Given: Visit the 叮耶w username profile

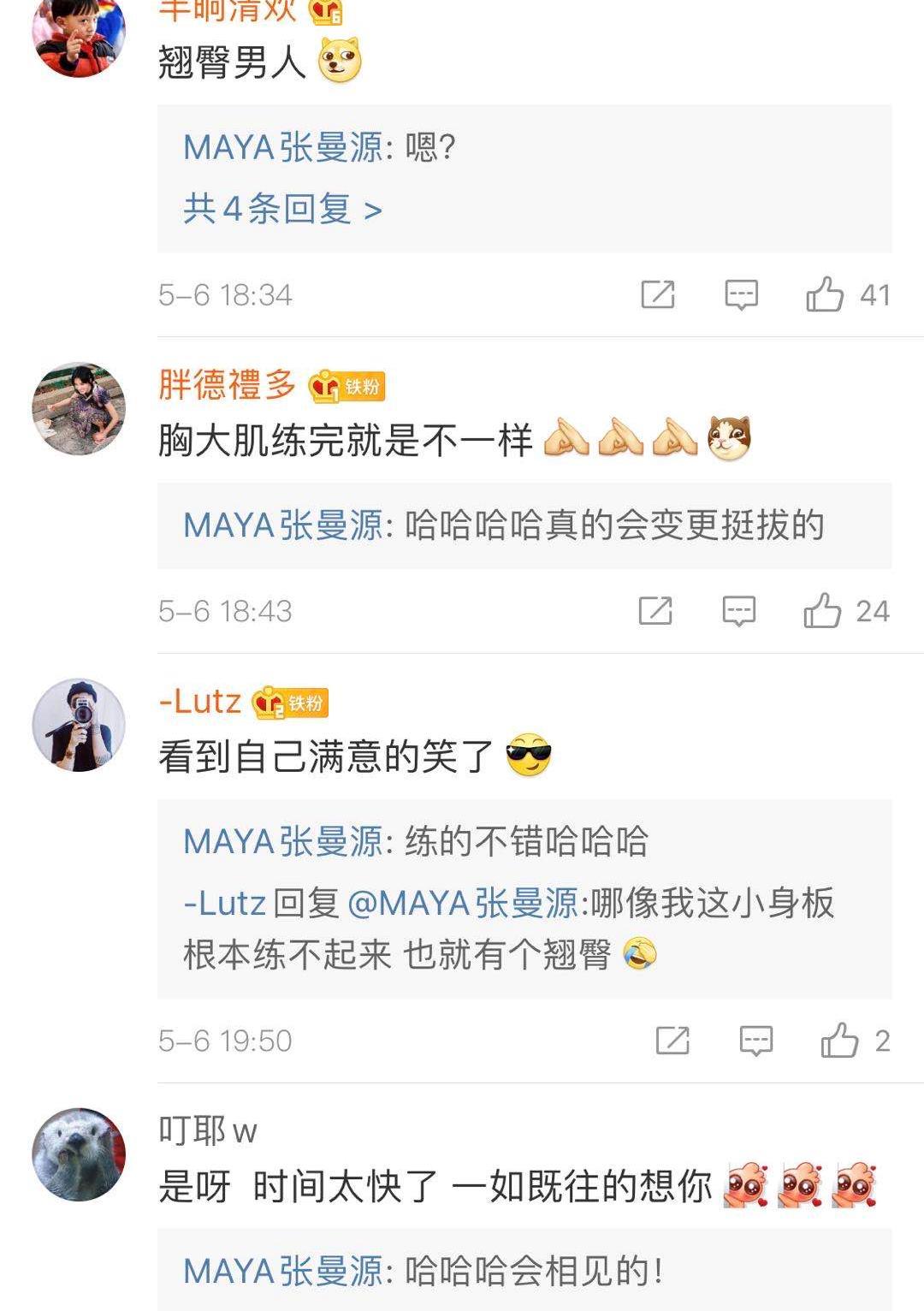Looking at the screenshot, I should [208, 1131].
